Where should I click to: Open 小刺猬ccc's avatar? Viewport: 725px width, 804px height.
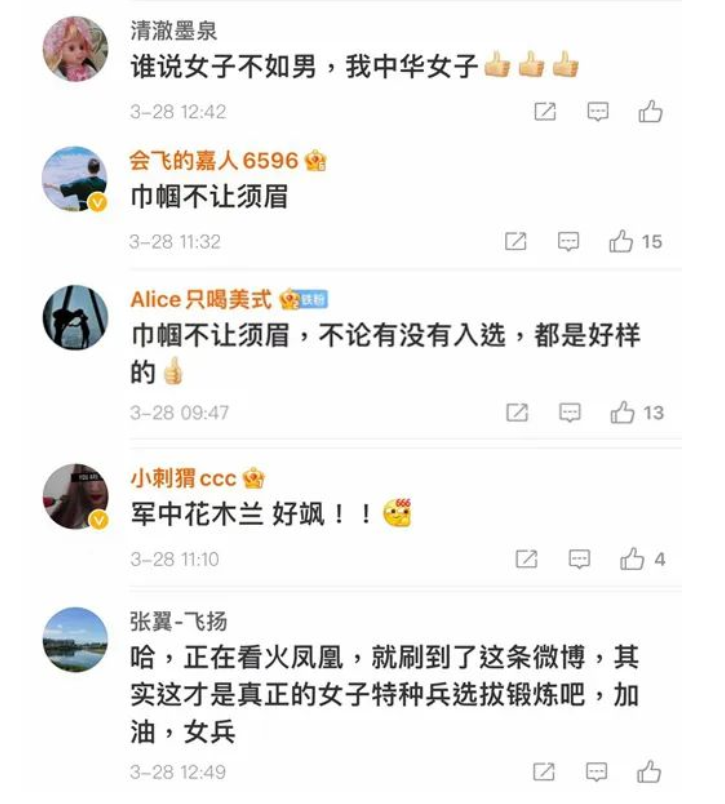point(75,497)
